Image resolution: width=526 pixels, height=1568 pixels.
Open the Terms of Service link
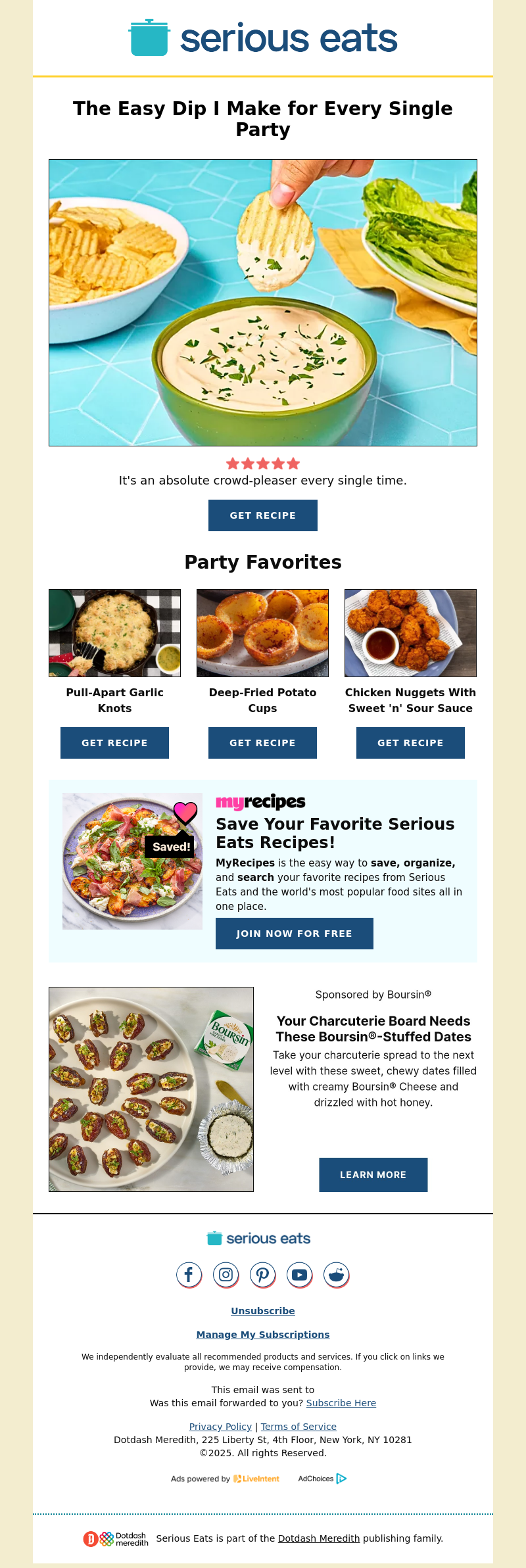(299, 1427)
